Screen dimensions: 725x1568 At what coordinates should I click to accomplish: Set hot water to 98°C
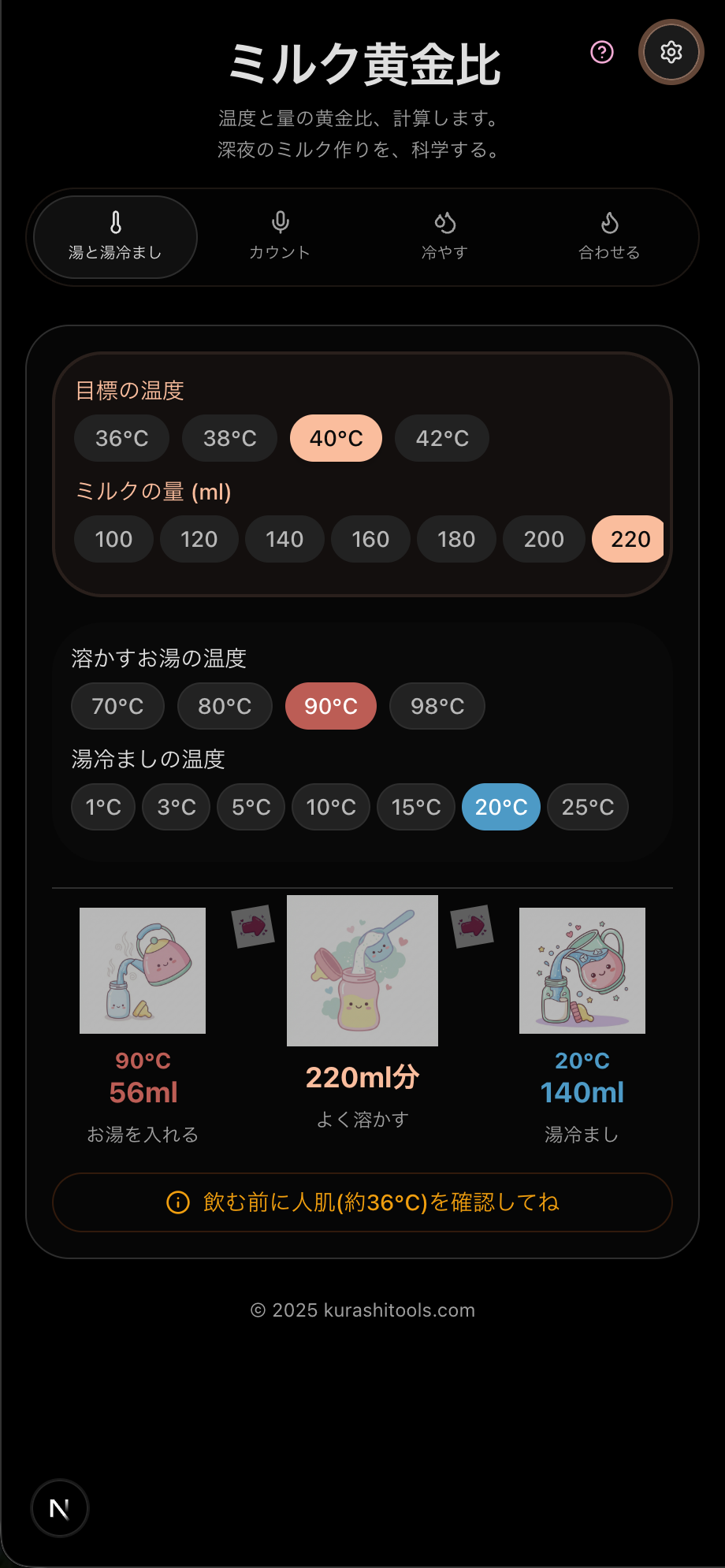click(437, 706)
